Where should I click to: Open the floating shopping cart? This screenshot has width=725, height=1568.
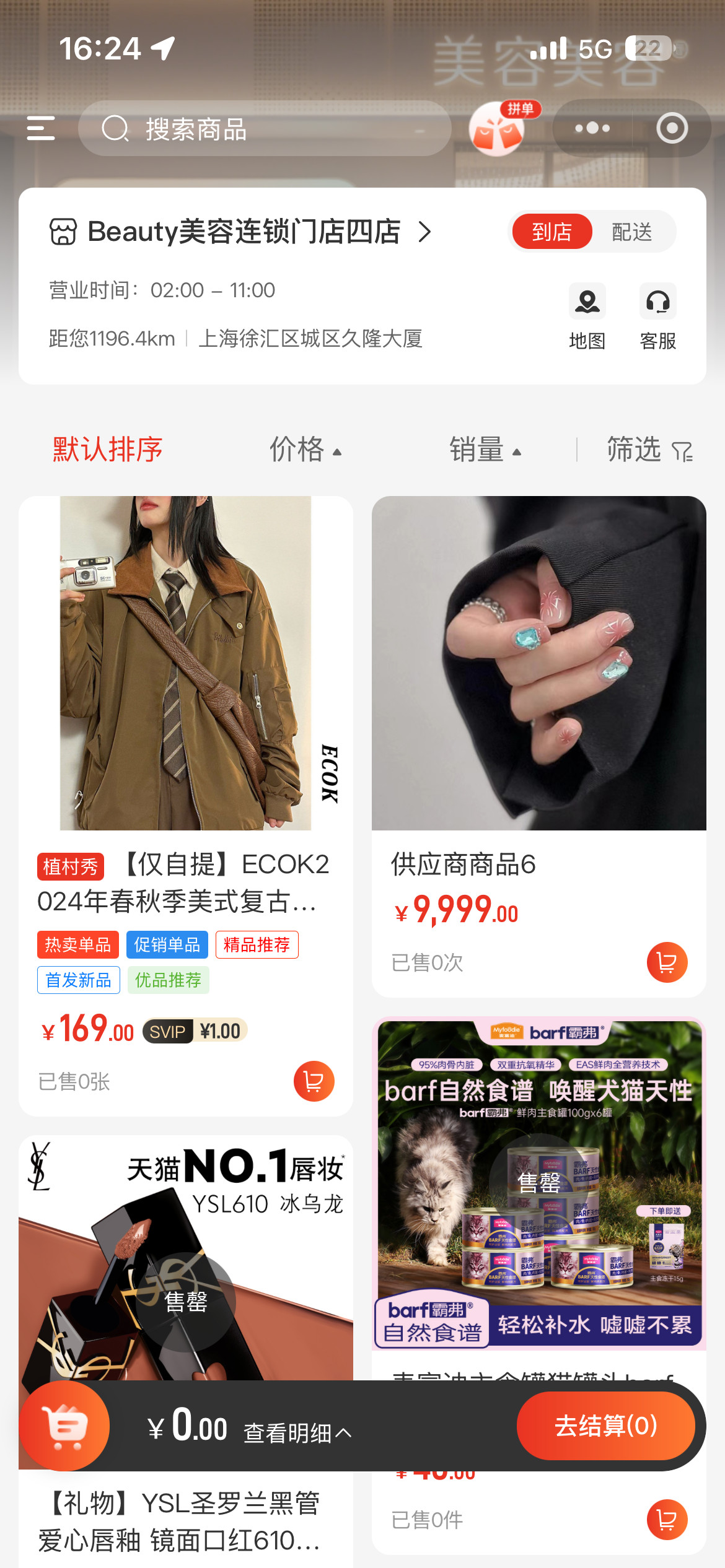pyautogui.click(x=65, y=1426)
